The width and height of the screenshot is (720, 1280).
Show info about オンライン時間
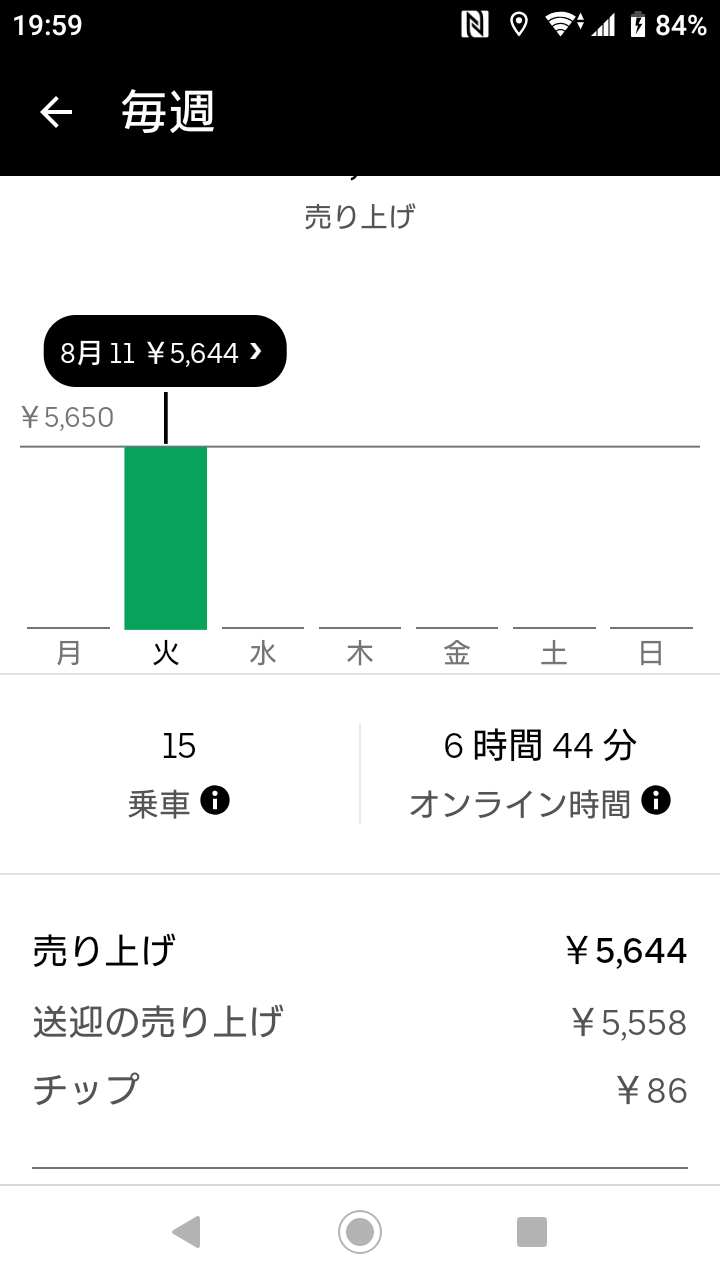656,800
